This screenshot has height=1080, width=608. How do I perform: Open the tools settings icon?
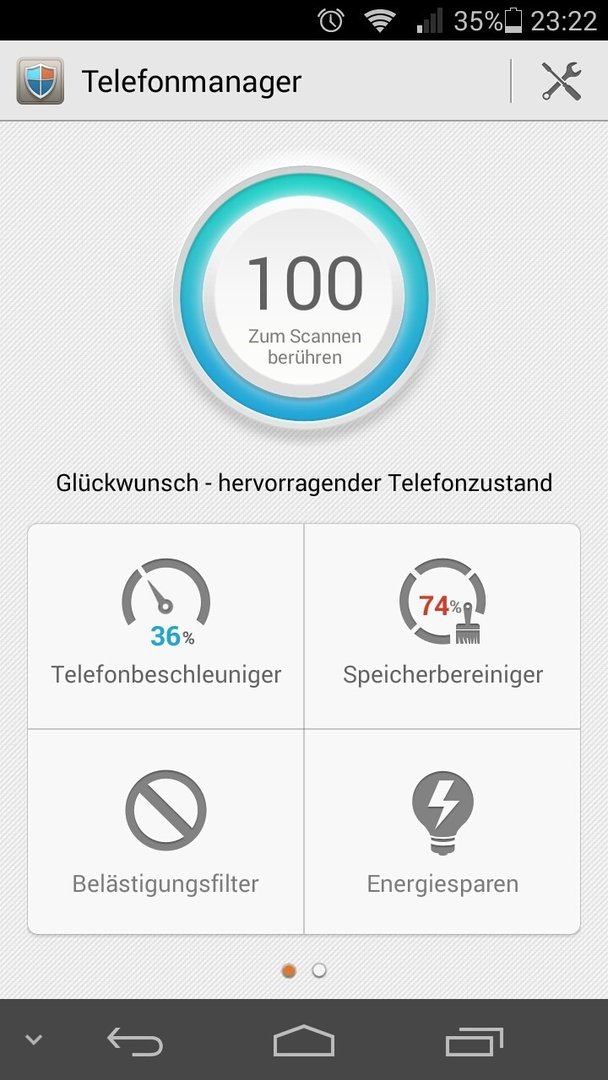(560, 81)
